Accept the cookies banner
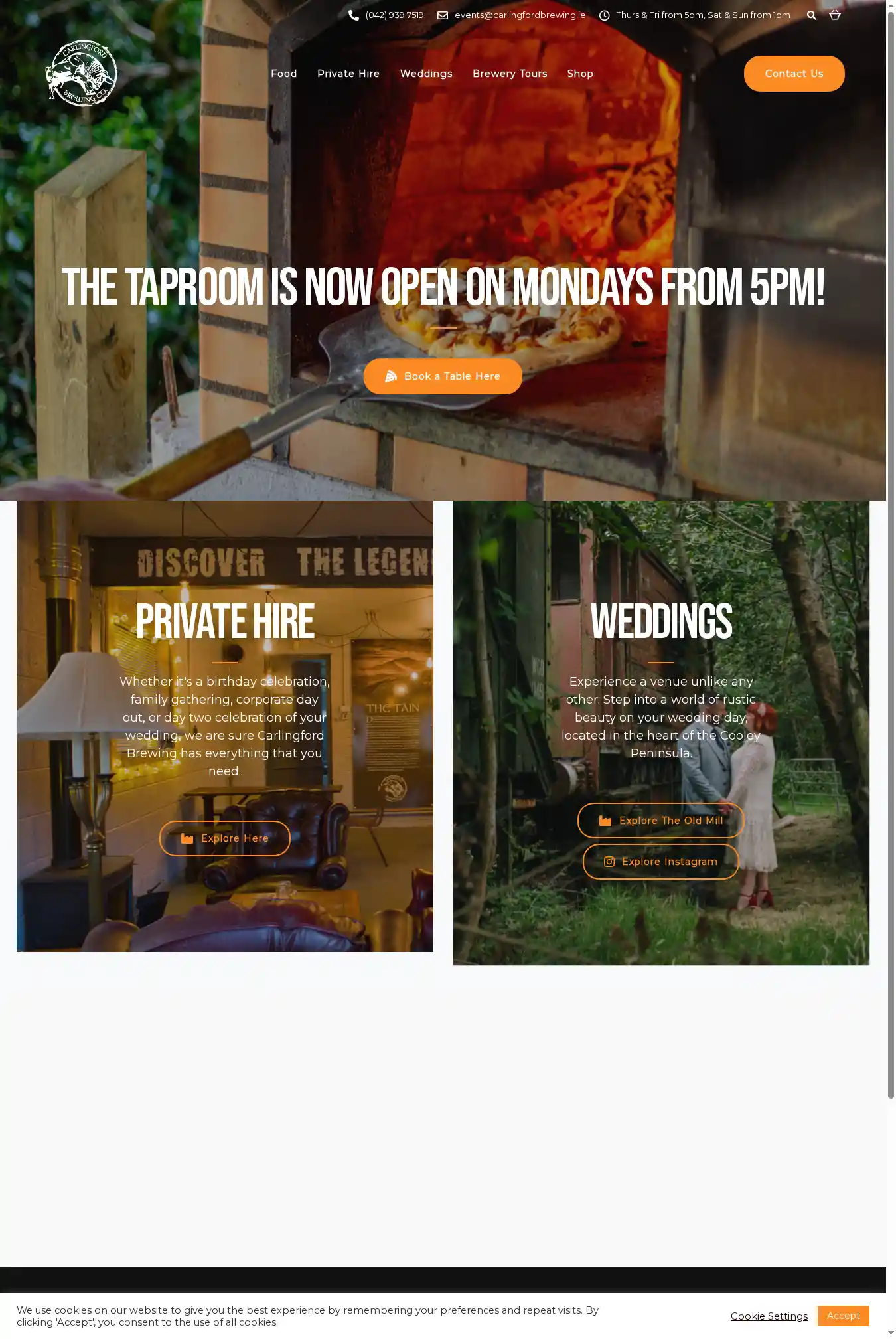 pos(843,1315)
